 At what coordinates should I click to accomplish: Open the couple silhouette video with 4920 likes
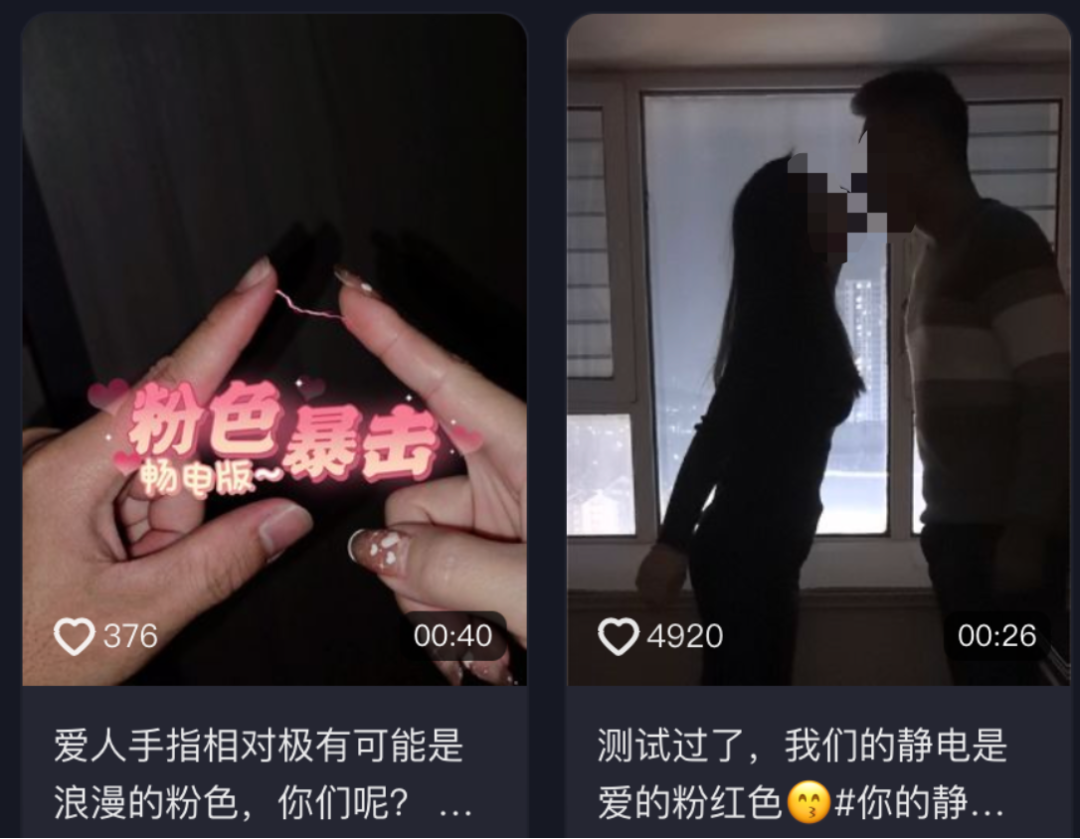click(818, 350)
